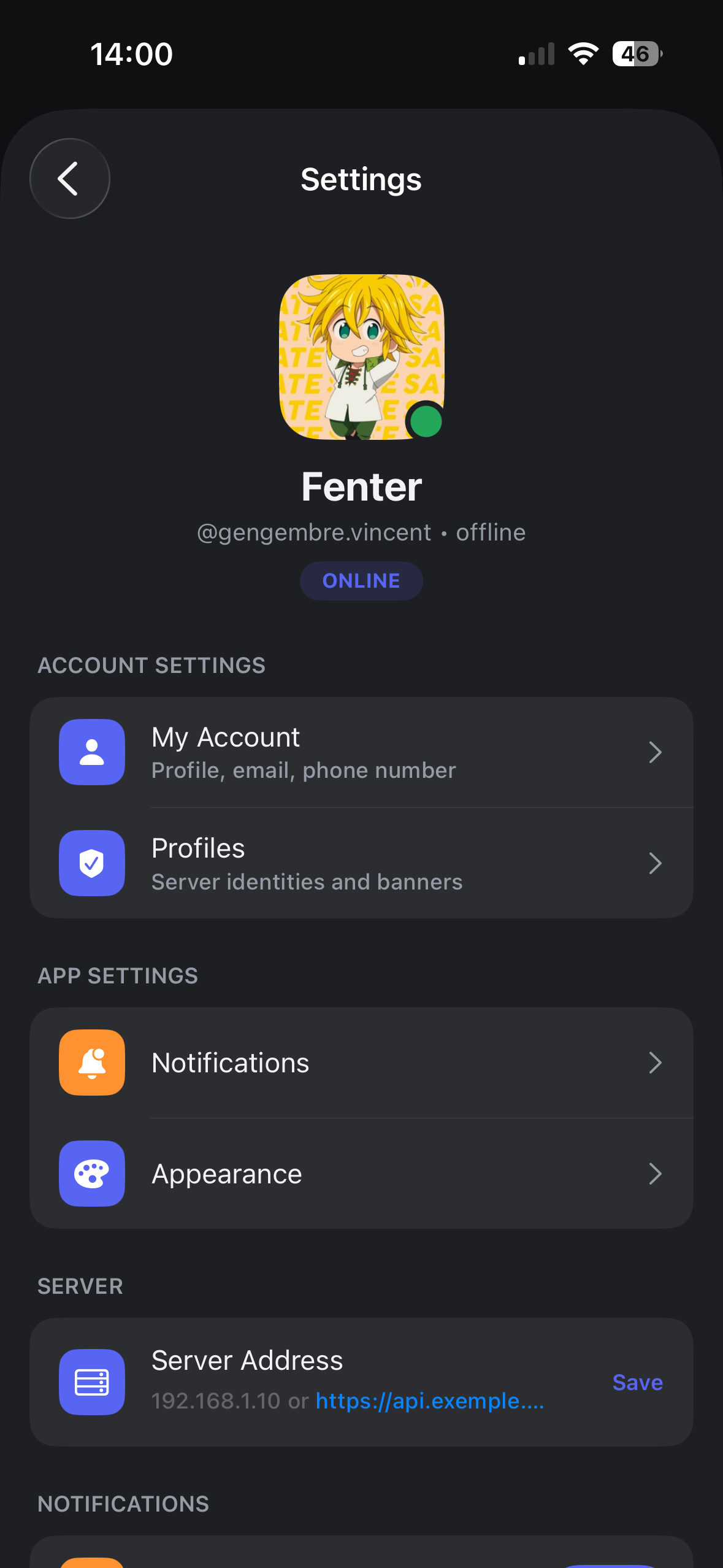
Task: Click the Appearance palette icon
Action: 91,1174
